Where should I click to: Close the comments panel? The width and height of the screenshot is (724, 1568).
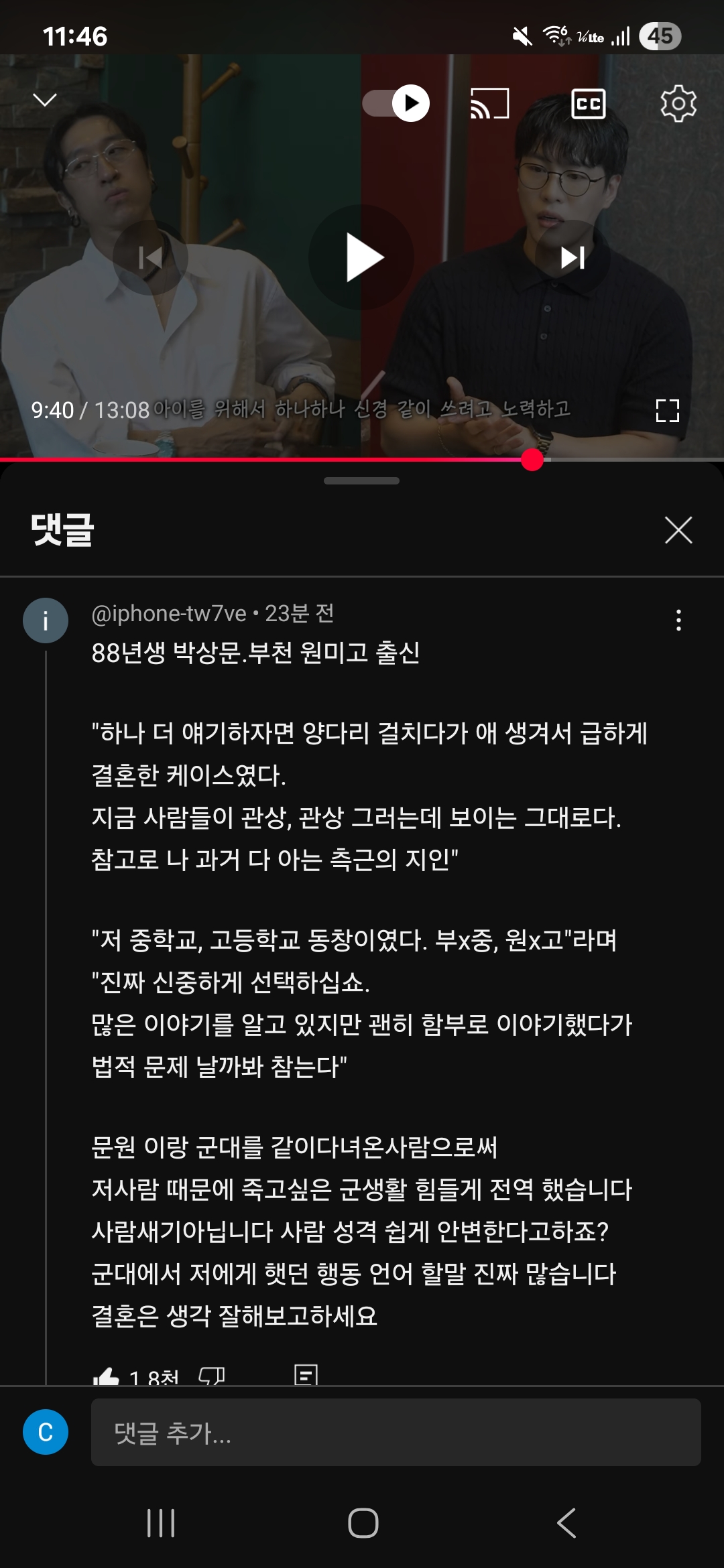pyautogui.click(x=678, y=530)
